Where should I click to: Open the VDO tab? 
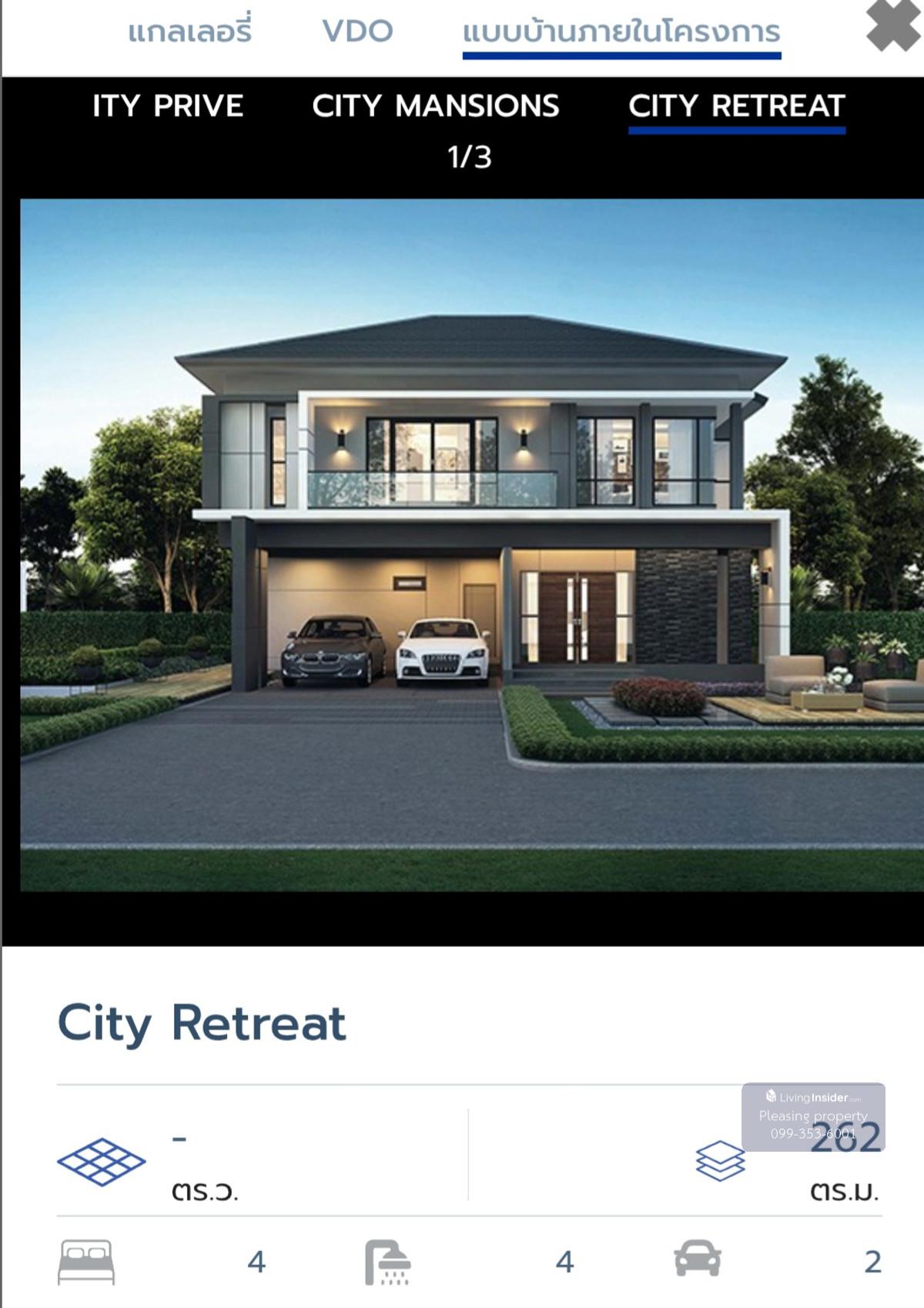tap(357, 32)
